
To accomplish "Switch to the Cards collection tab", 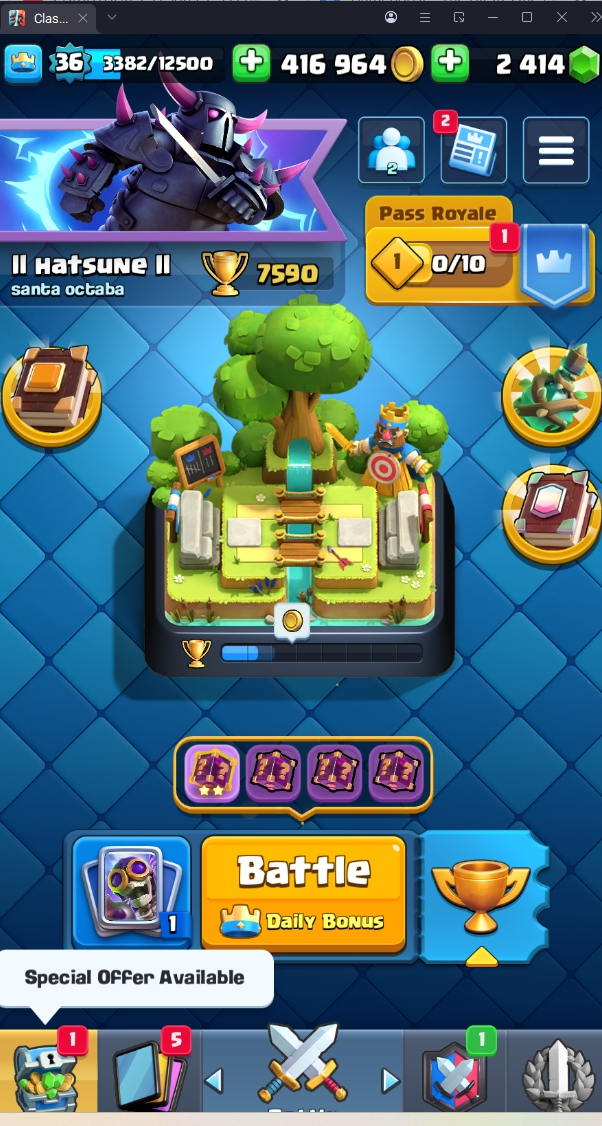I will coord(150,1071).
